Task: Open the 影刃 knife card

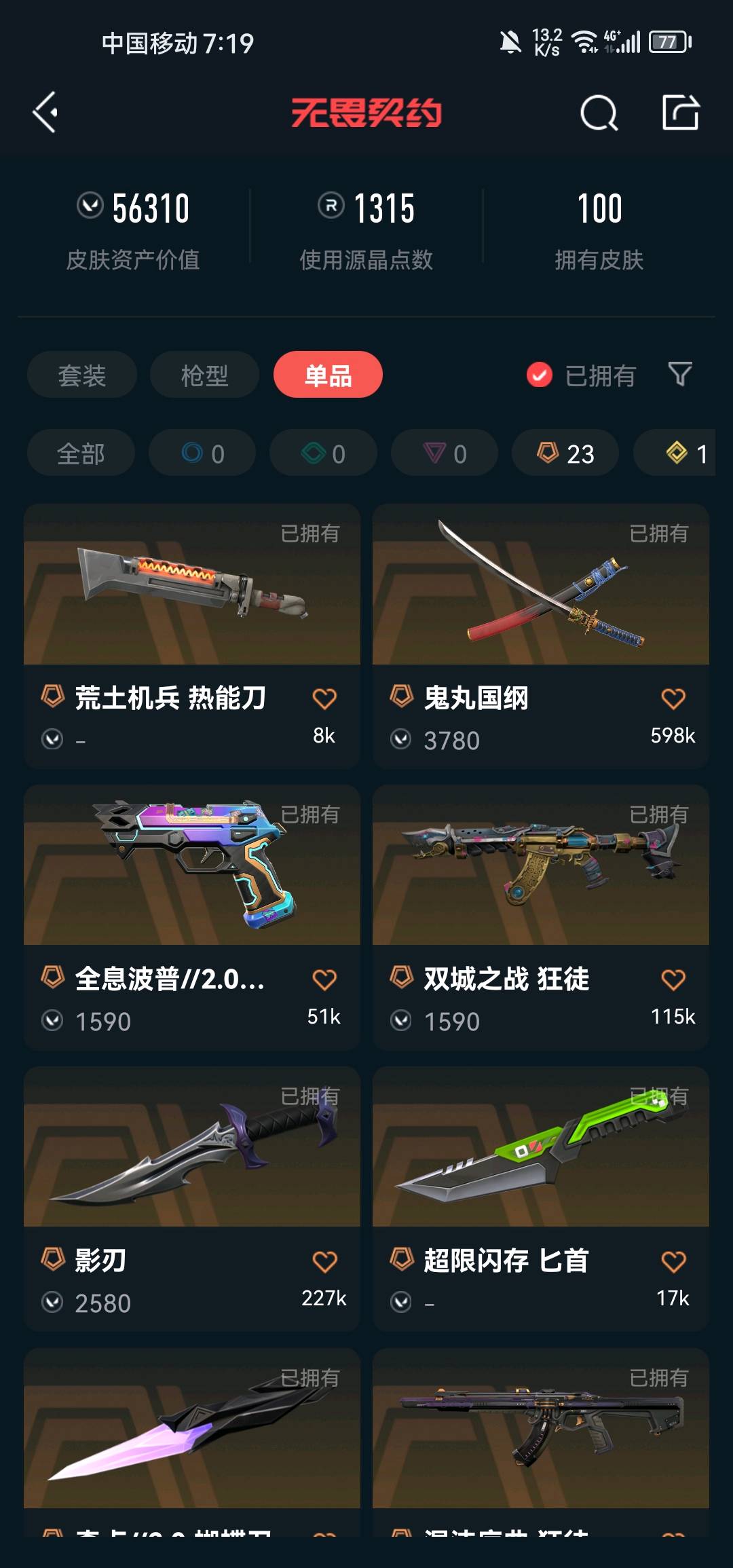Action: (x=192, y=1199)
